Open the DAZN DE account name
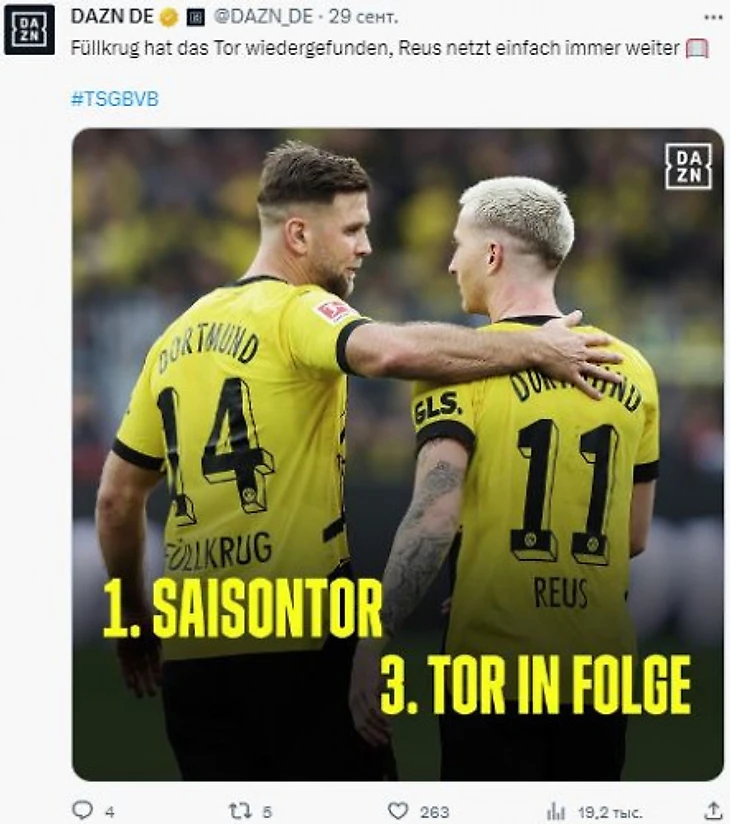 pyautogui.click(x=110, y=16)
